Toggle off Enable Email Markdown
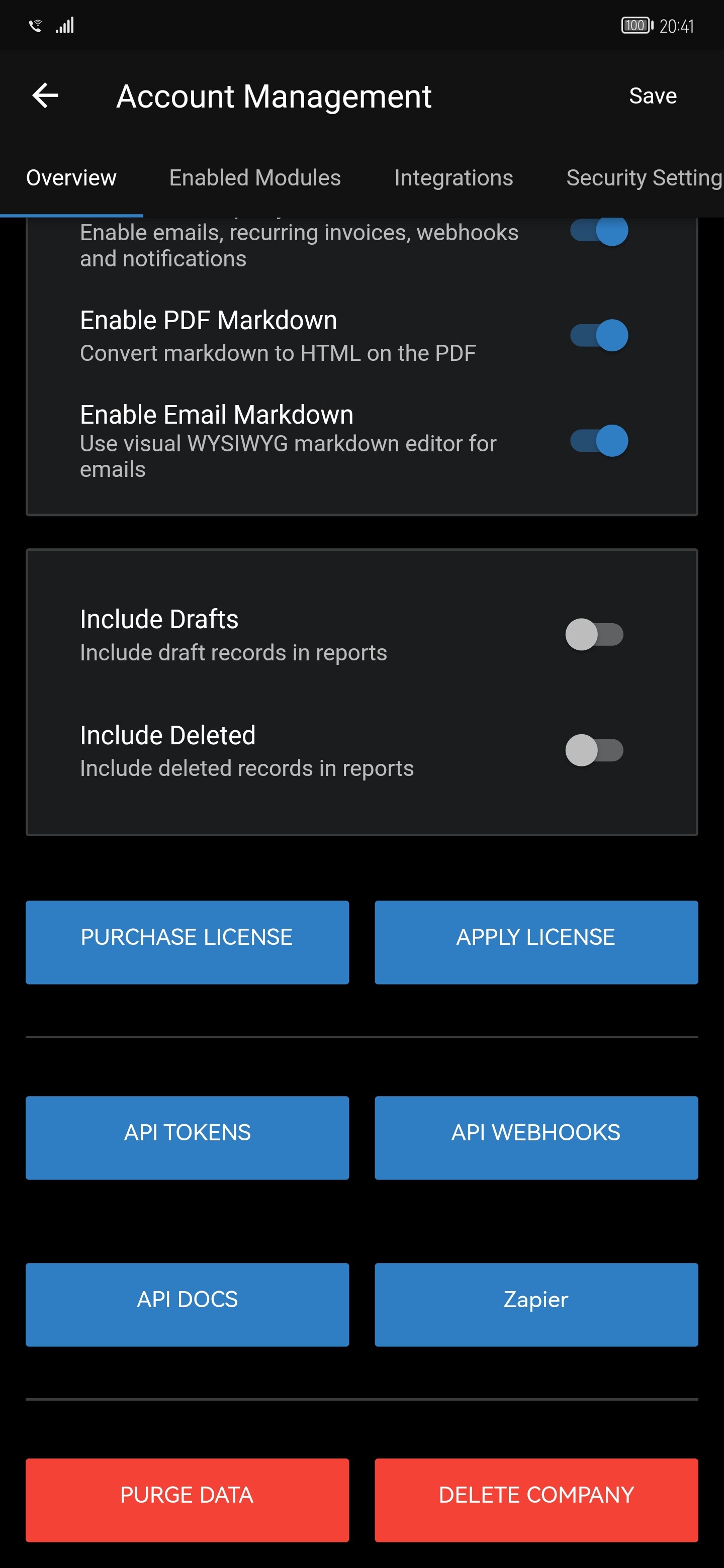The height and width of the screenshot is (1568, 724). point(599,441)
